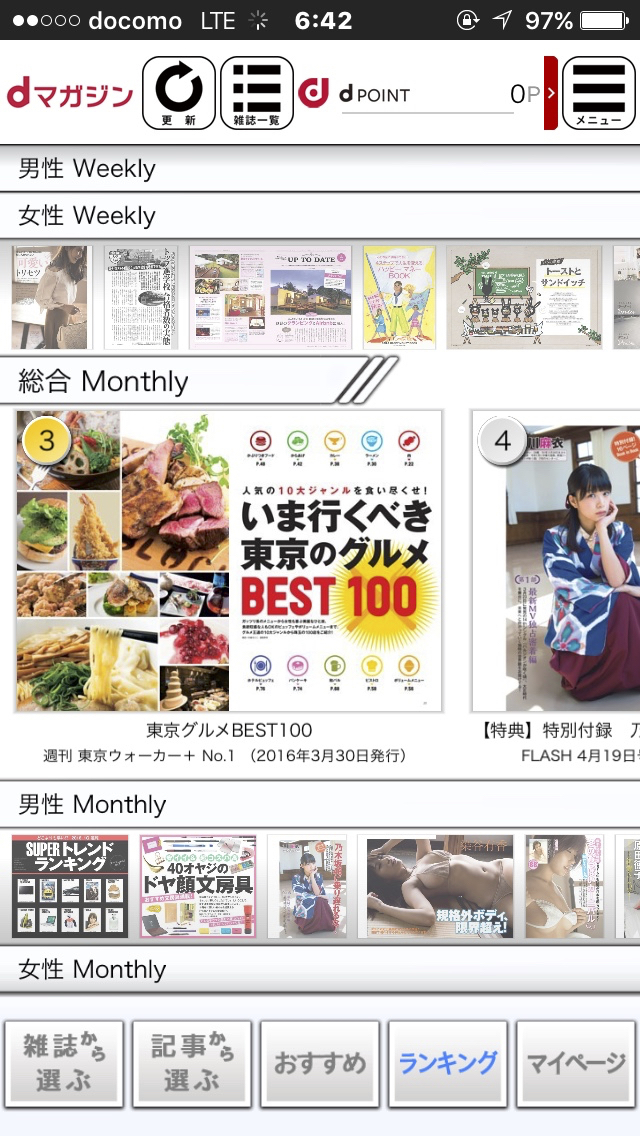Open the 40オヤジのドヤ顔文房具 thumbnail
640x1136 pixels.
pos(198,886)
